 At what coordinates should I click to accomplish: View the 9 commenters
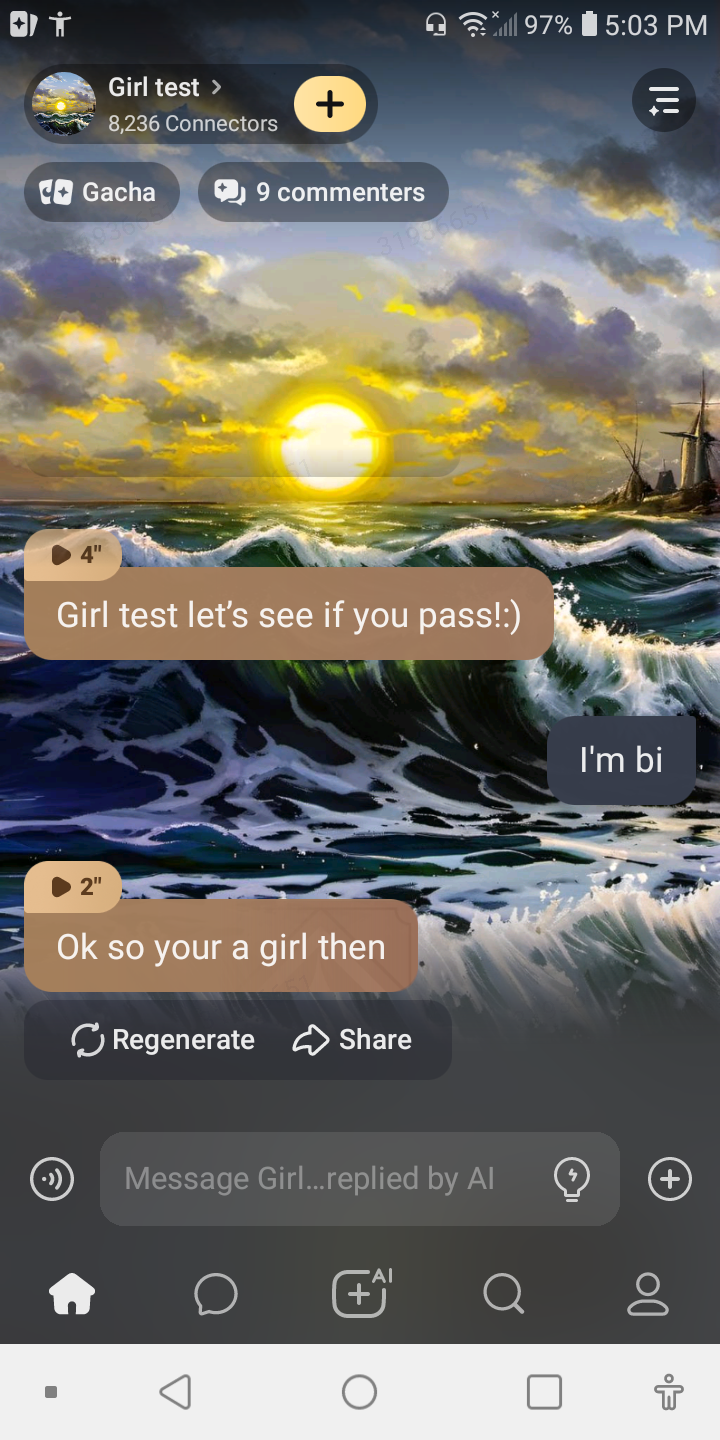point(323,192)
